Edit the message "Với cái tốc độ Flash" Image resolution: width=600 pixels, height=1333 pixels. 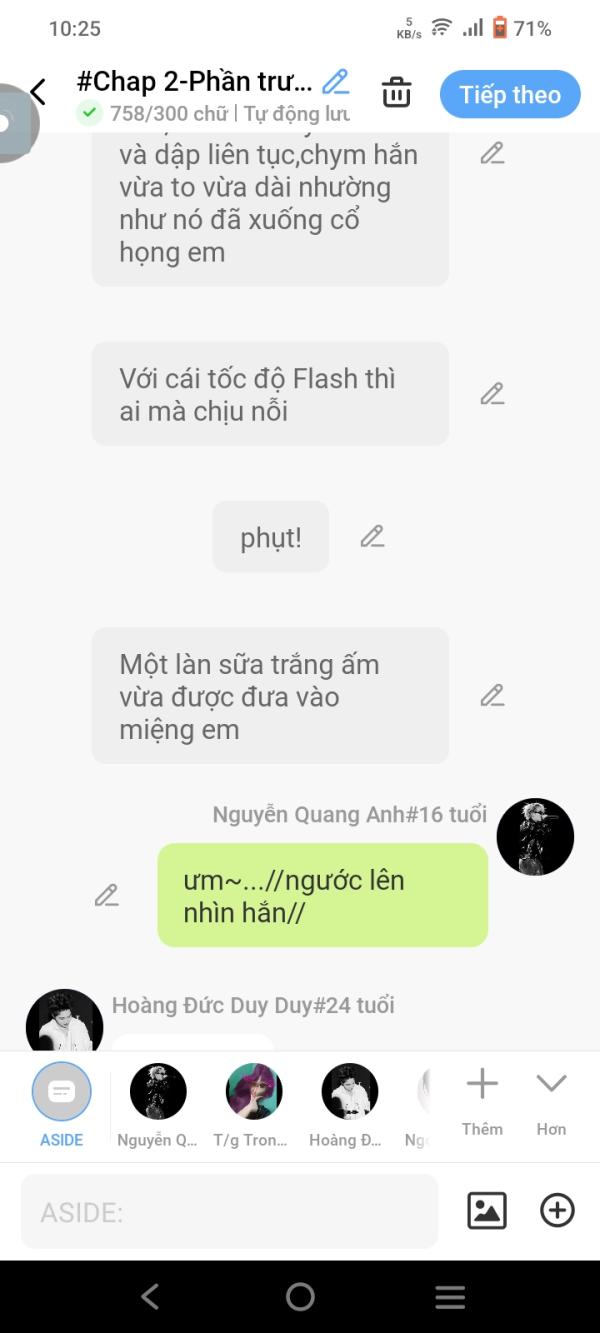point(492,394)
